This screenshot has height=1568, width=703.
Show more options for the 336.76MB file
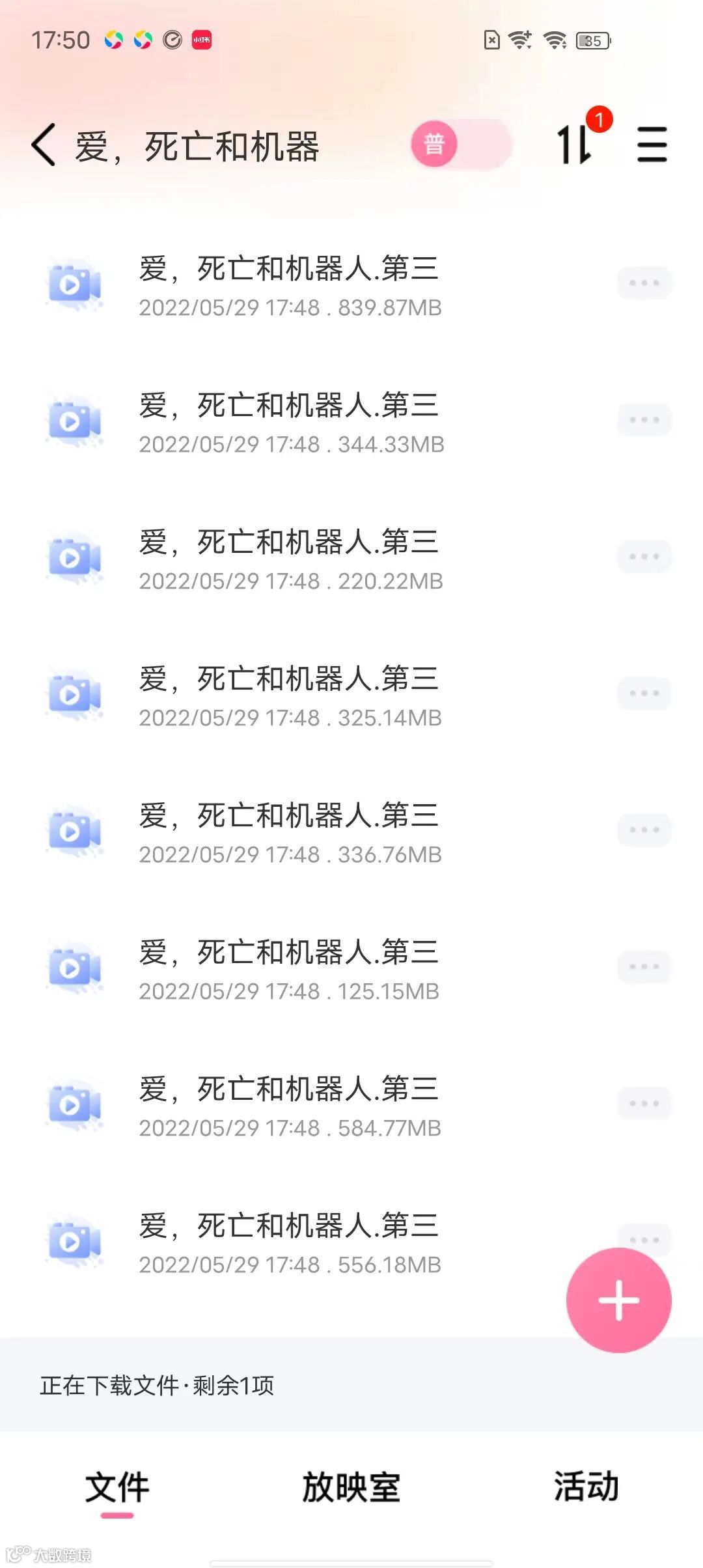click(644, 830)
